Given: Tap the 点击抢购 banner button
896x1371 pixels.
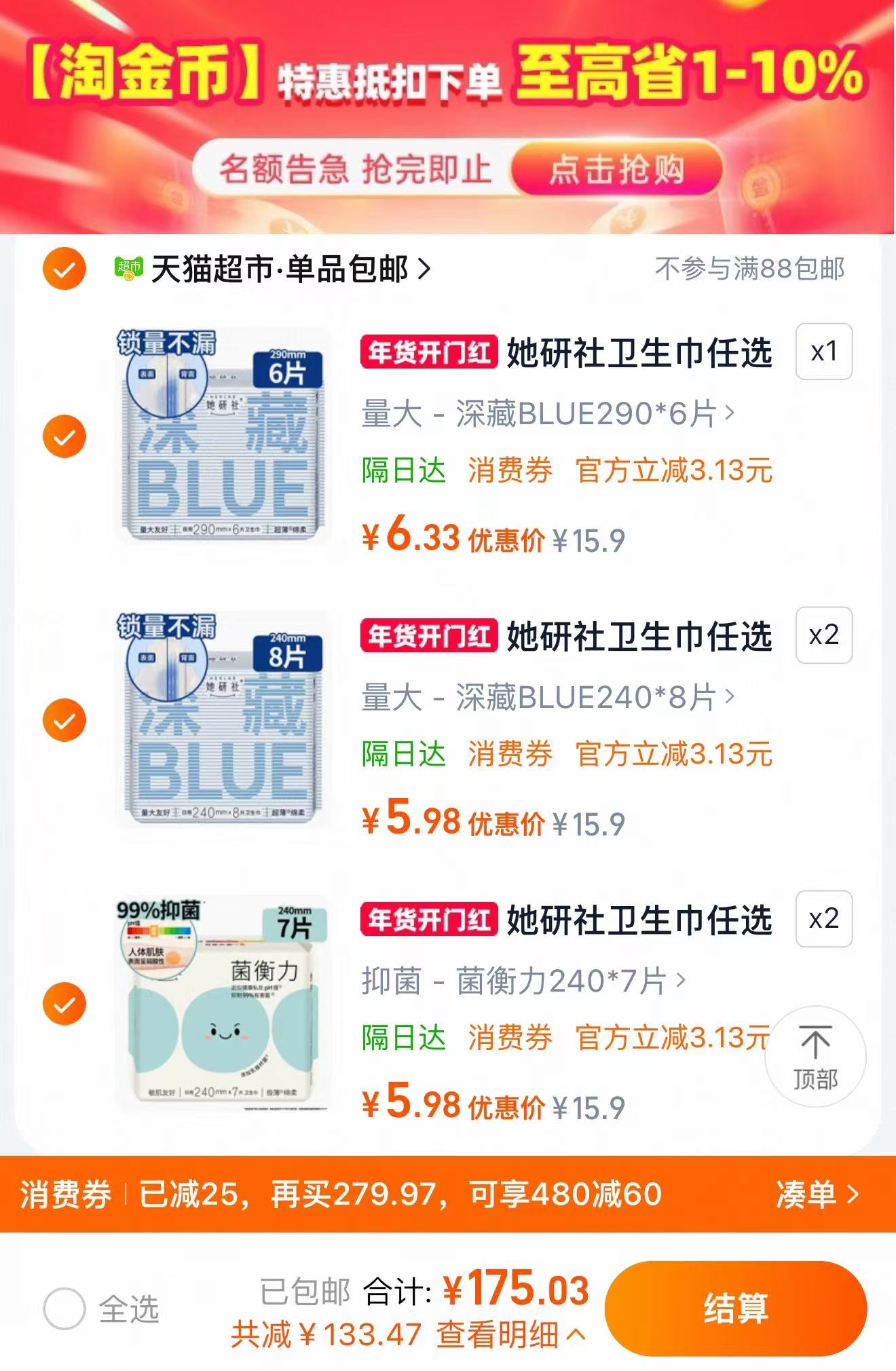Looking at the screenshot, I should click(616, 169).
